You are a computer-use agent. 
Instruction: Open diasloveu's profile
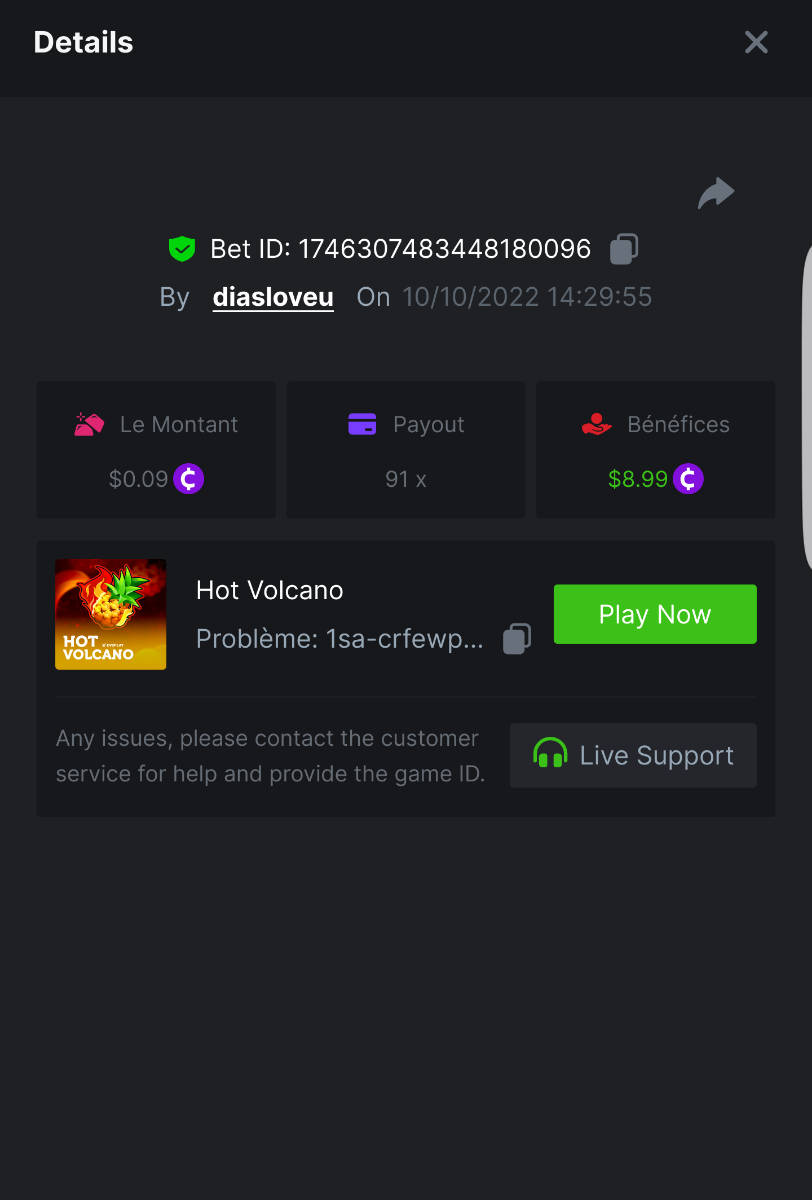pyautogui.click(x=273, y=297)
